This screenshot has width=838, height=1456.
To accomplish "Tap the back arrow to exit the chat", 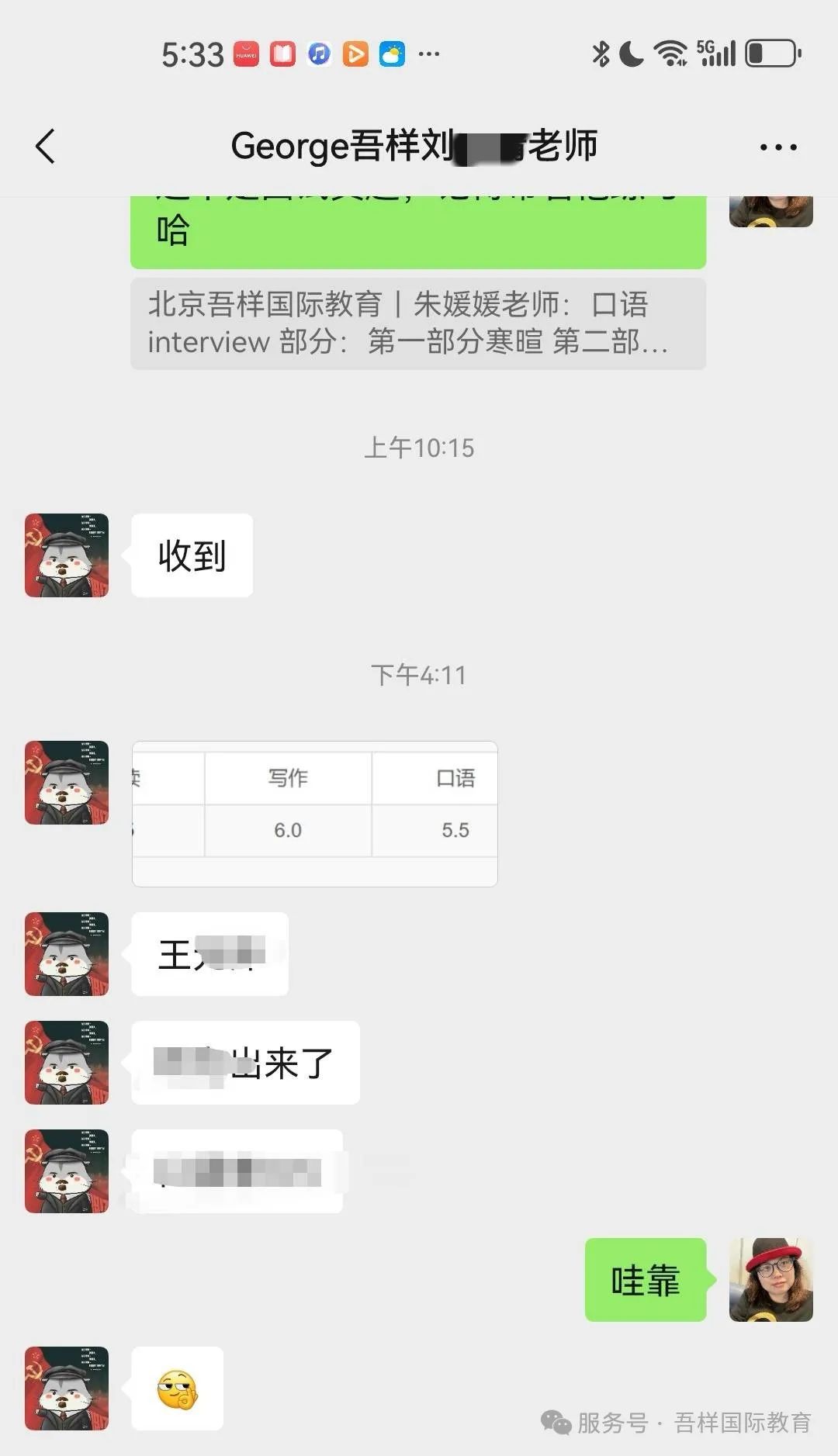I will [x=44, y=145].
